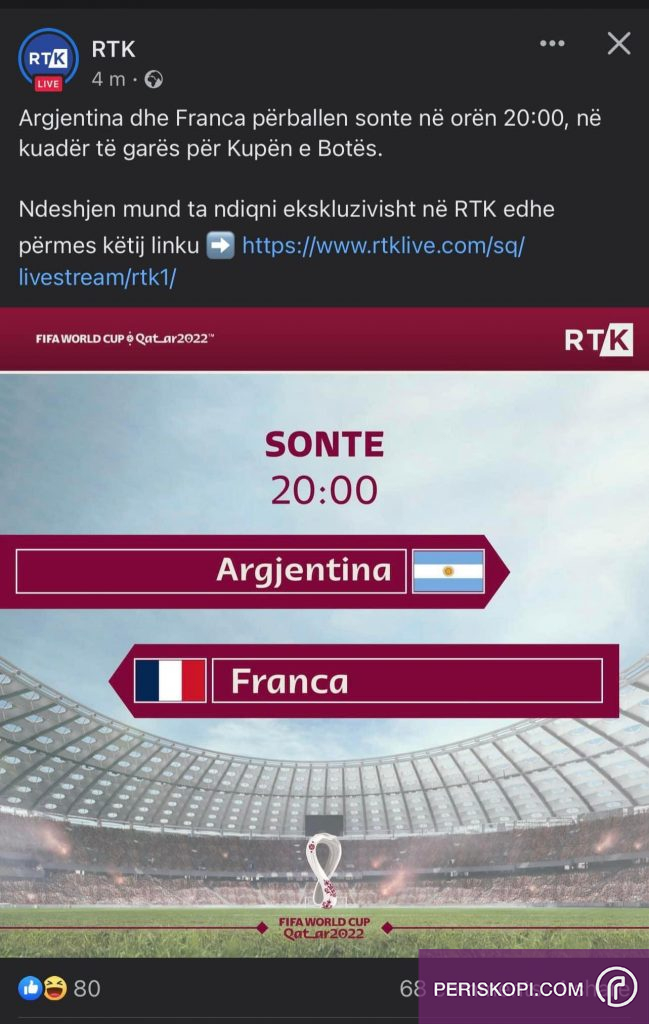Open the RTK page name
This screenshot has width=649, height=1024.
(x=113, y=47)
